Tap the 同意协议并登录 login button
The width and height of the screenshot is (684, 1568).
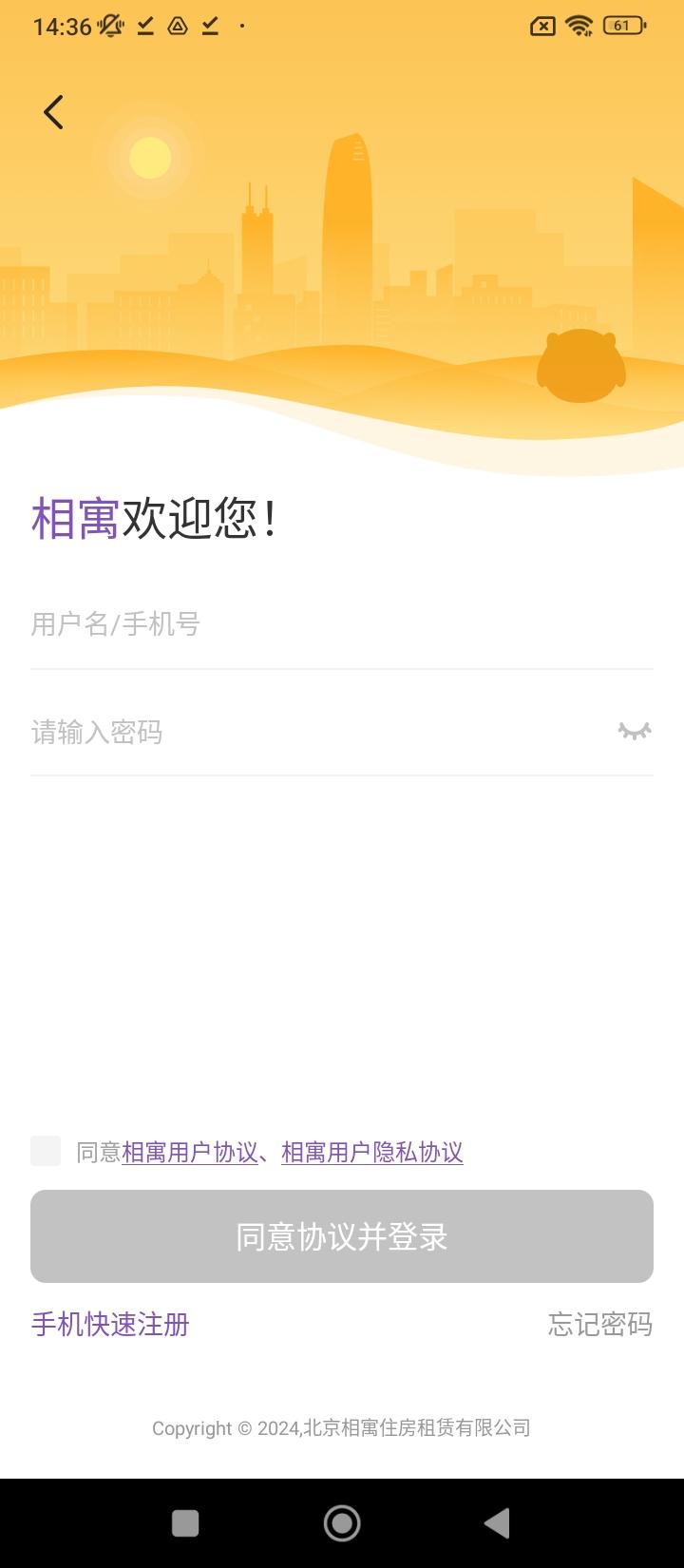pyautogui.click(x=342, y=1236)
